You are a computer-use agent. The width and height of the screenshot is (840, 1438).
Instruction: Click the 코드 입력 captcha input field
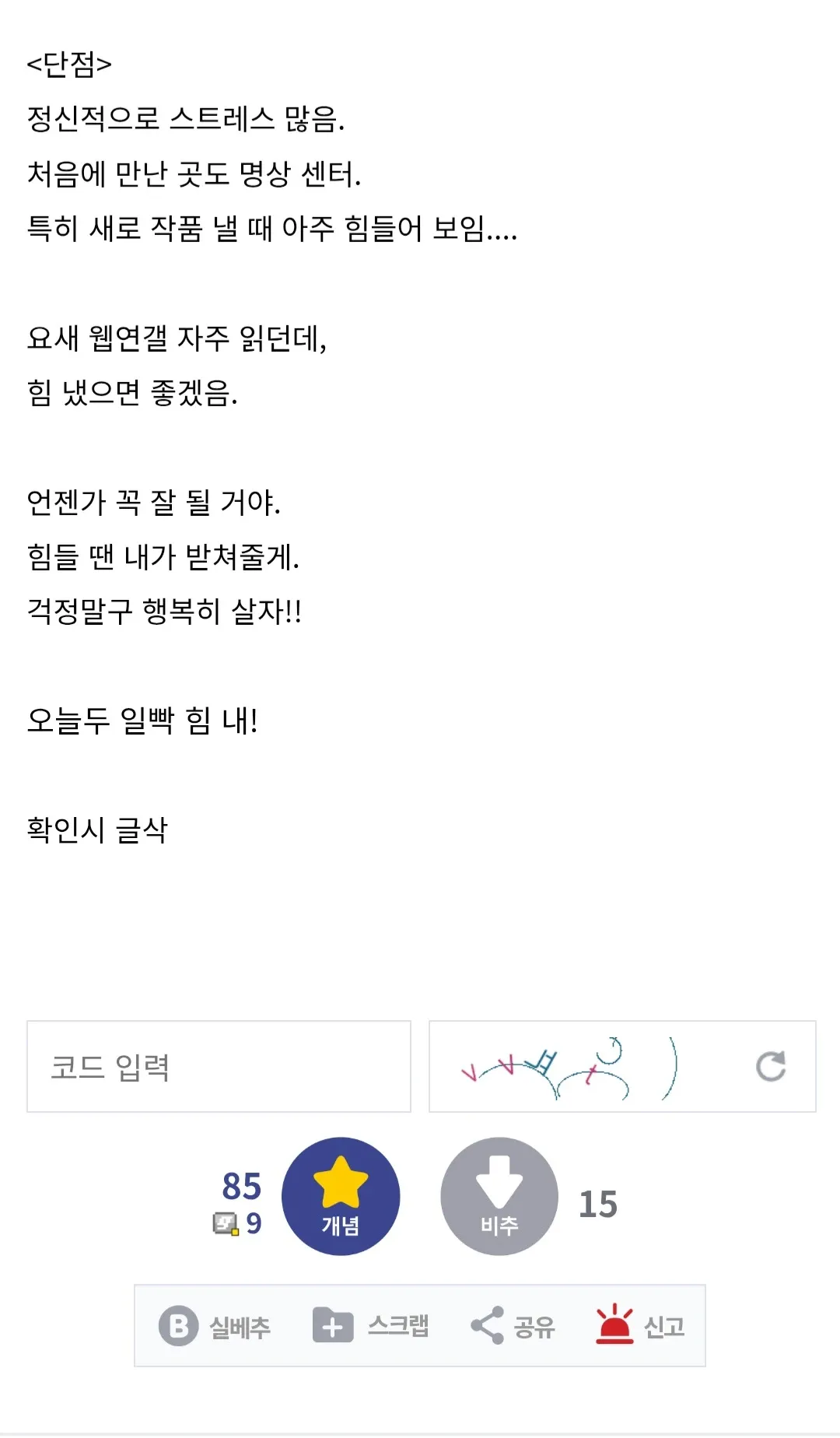point(219,1066)
